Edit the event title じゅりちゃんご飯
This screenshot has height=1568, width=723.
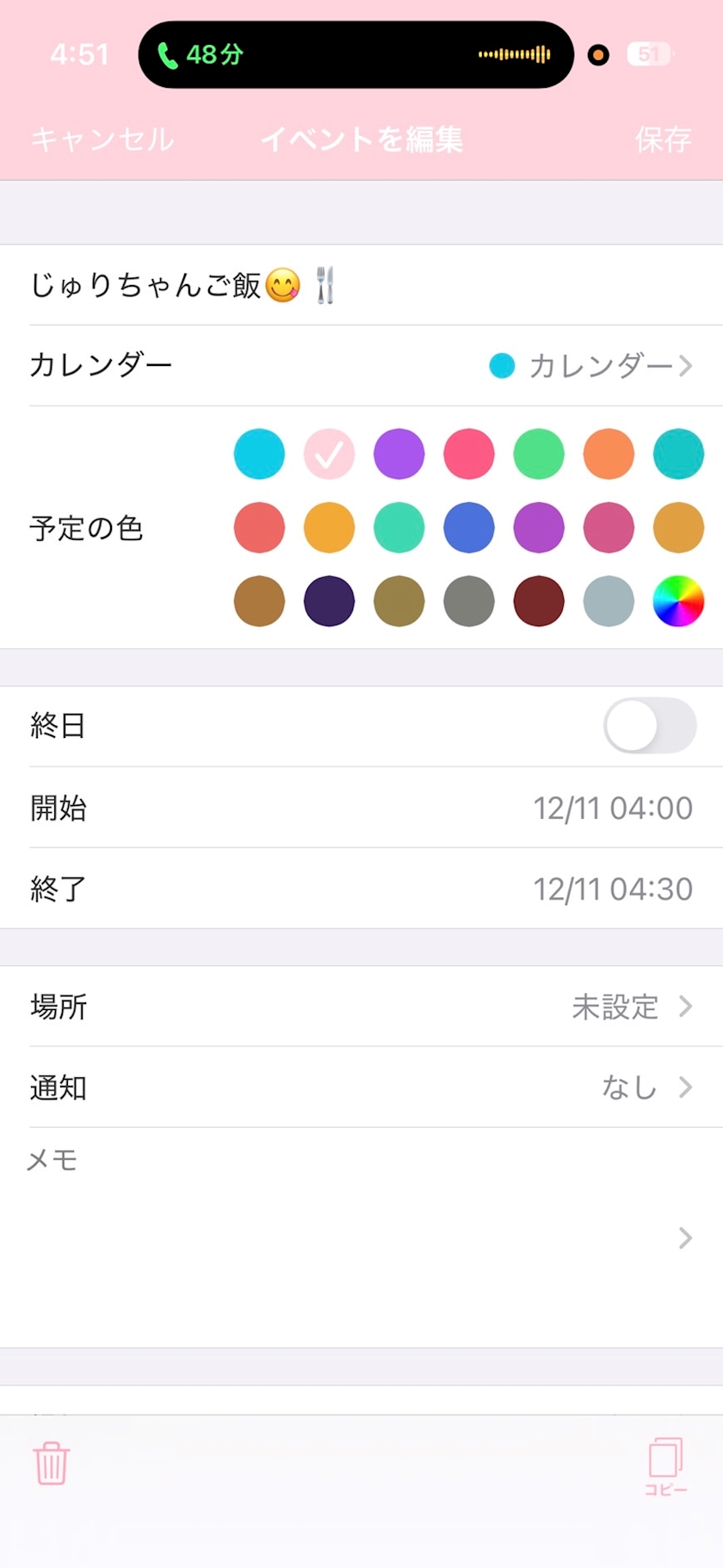[x=146, y=285]
